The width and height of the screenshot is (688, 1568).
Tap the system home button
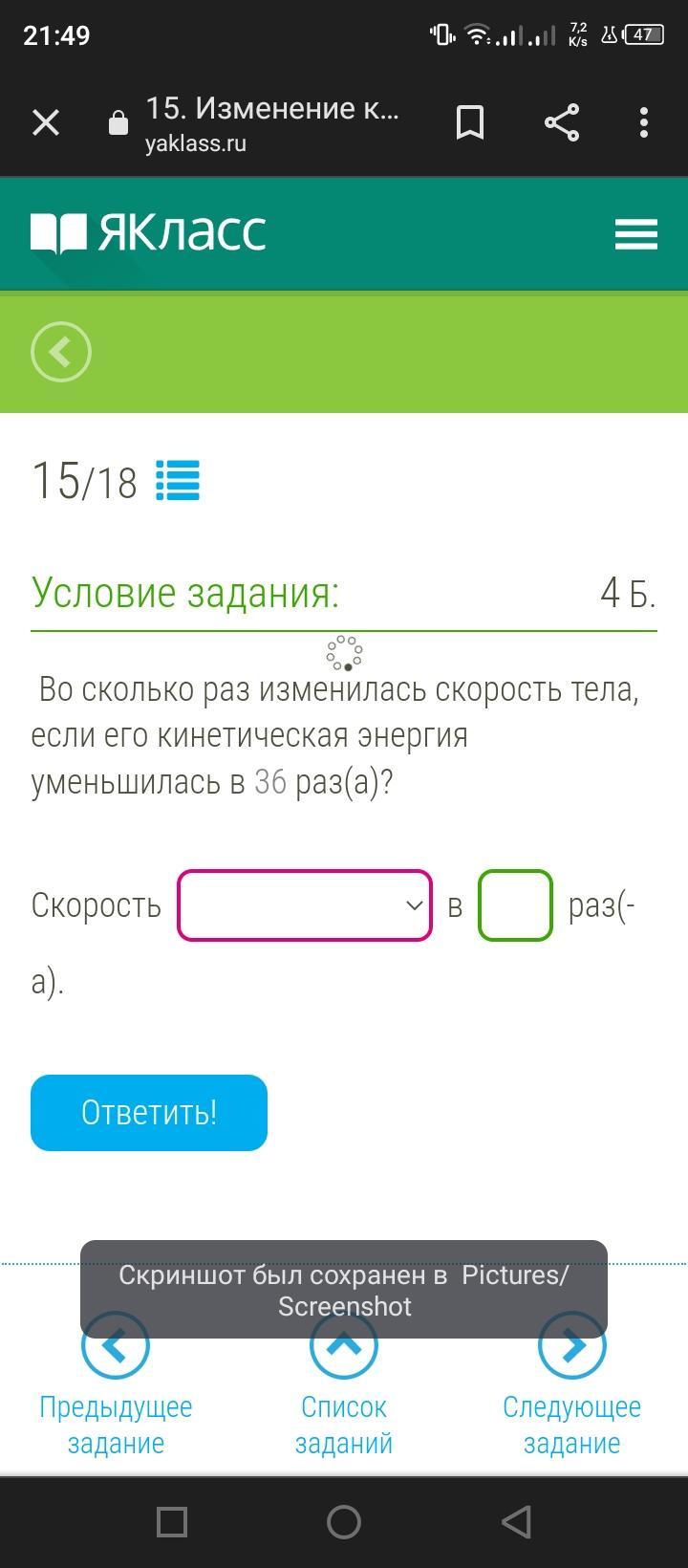point(344,1522)
